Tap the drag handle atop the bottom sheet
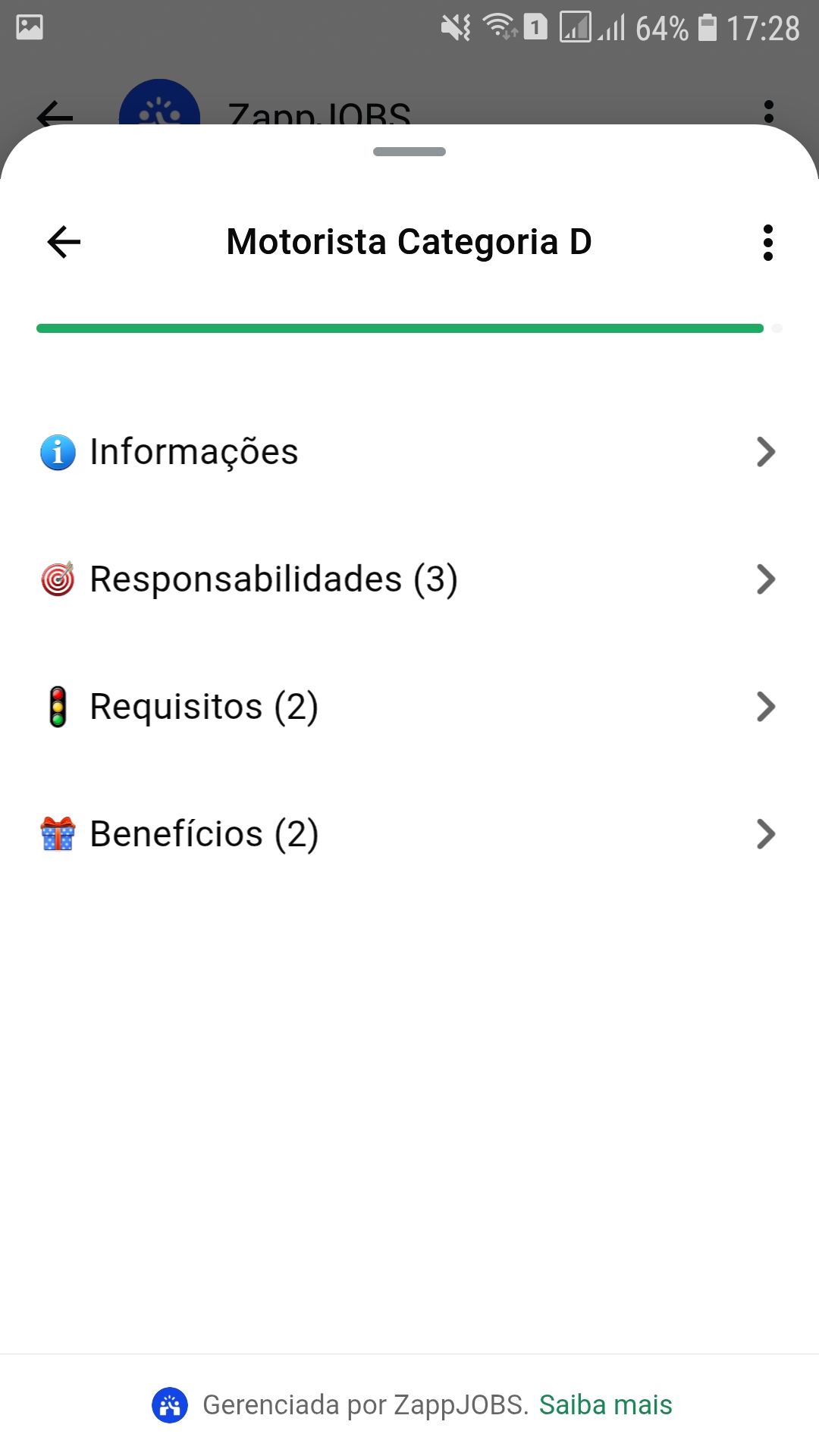Screen dimensions: 819x1456 point(409,152)
